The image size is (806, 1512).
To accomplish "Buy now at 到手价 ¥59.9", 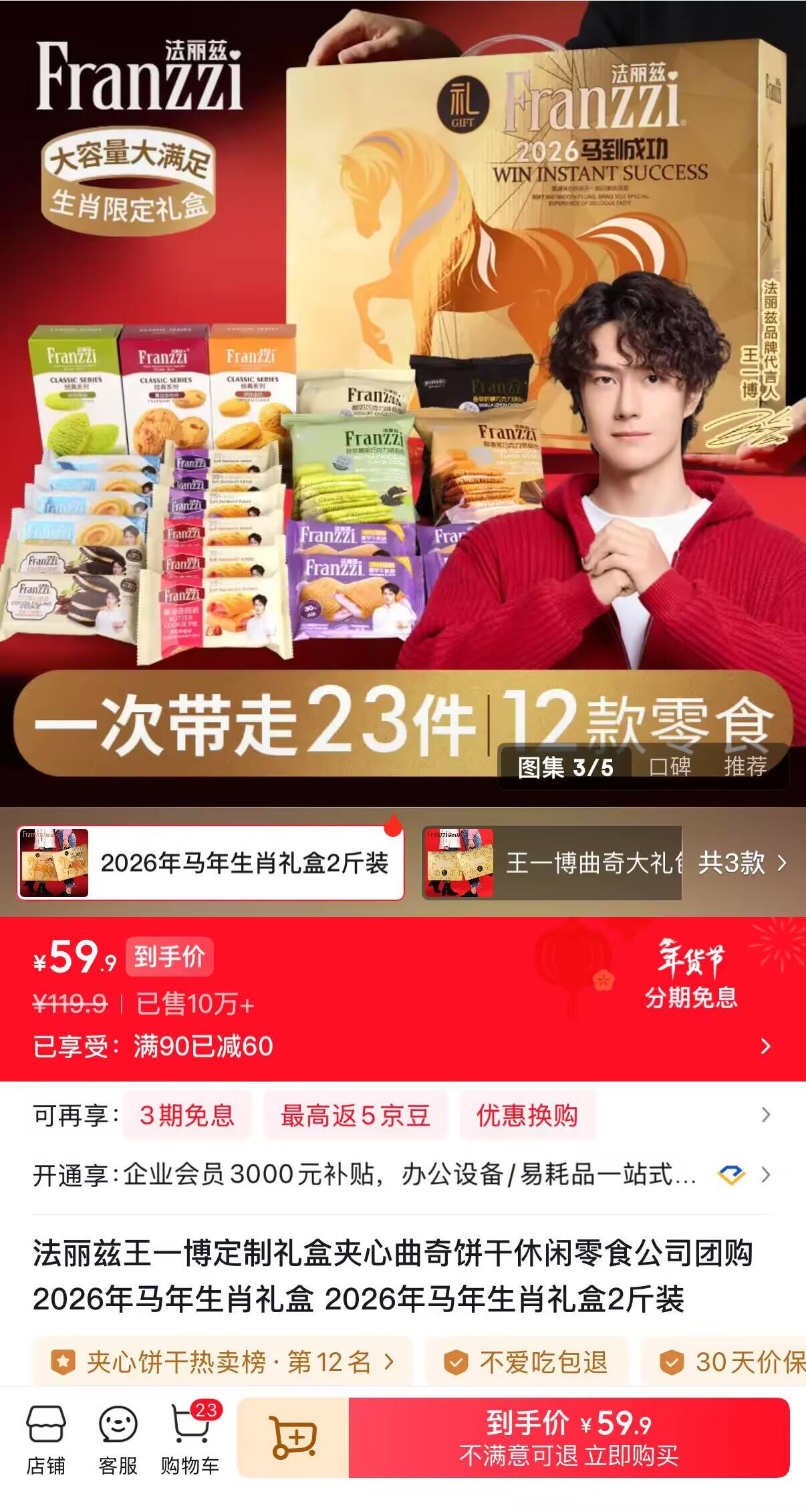I will click(568, 1437).
